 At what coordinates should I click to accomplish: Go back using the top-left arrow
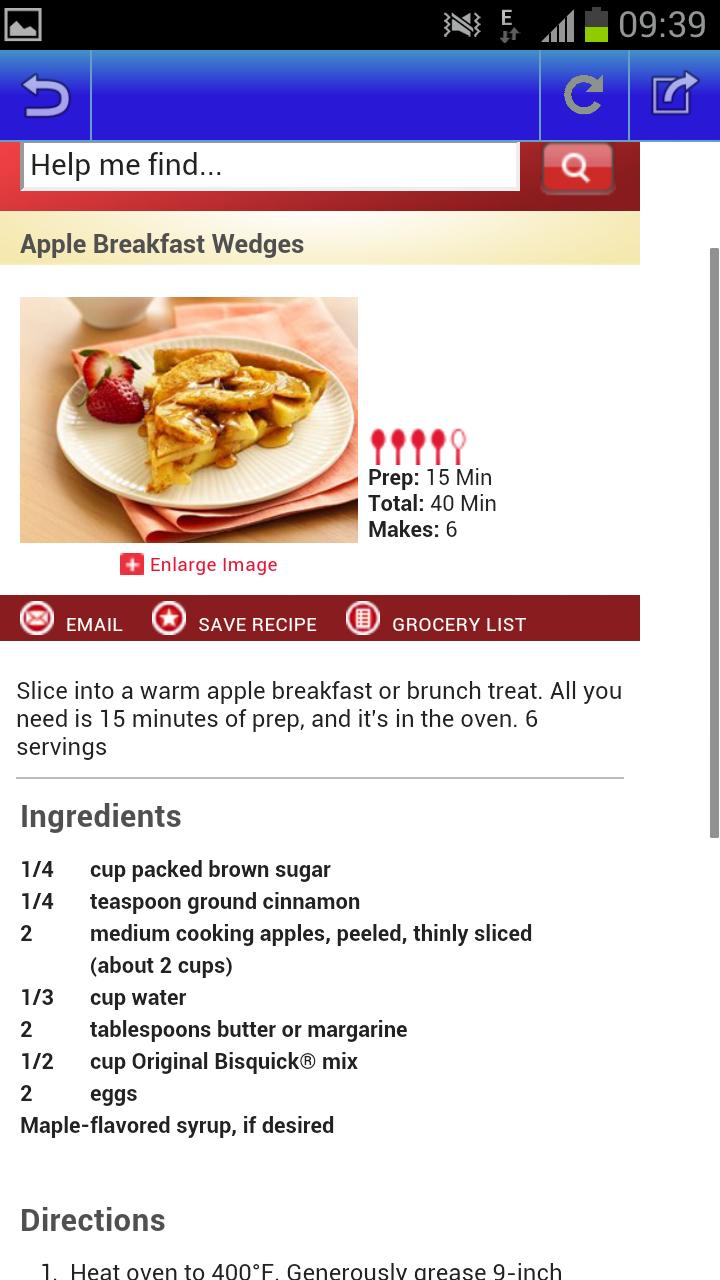pyautogui.click(x=45, y=96)
